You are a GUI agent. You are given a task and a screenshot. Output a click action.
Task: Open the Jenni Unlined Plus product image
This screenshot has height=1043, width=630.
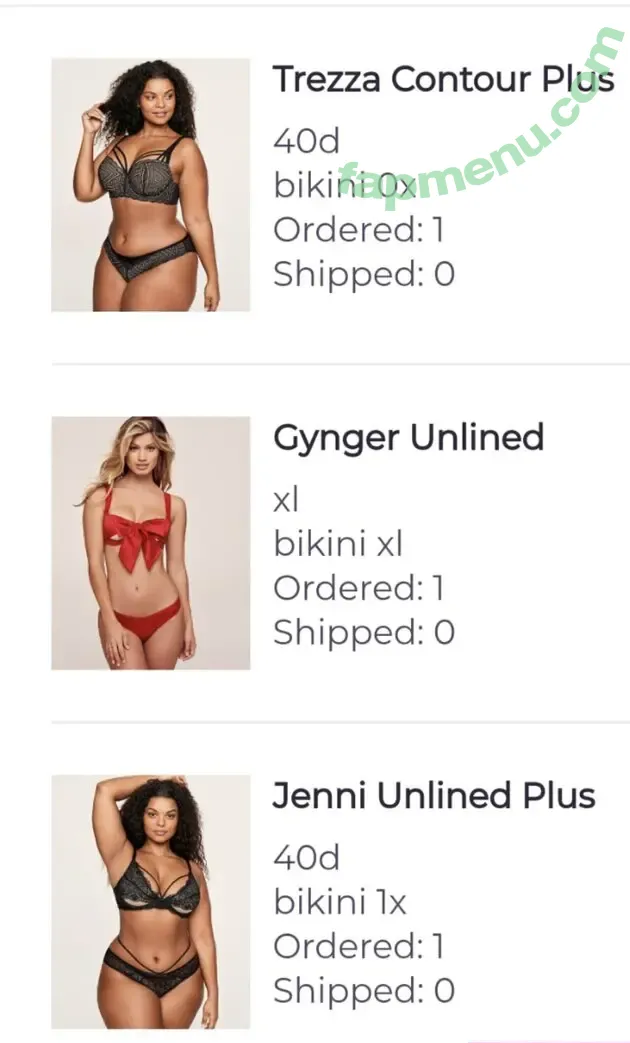pyautogui.click(x=150, y=901)
